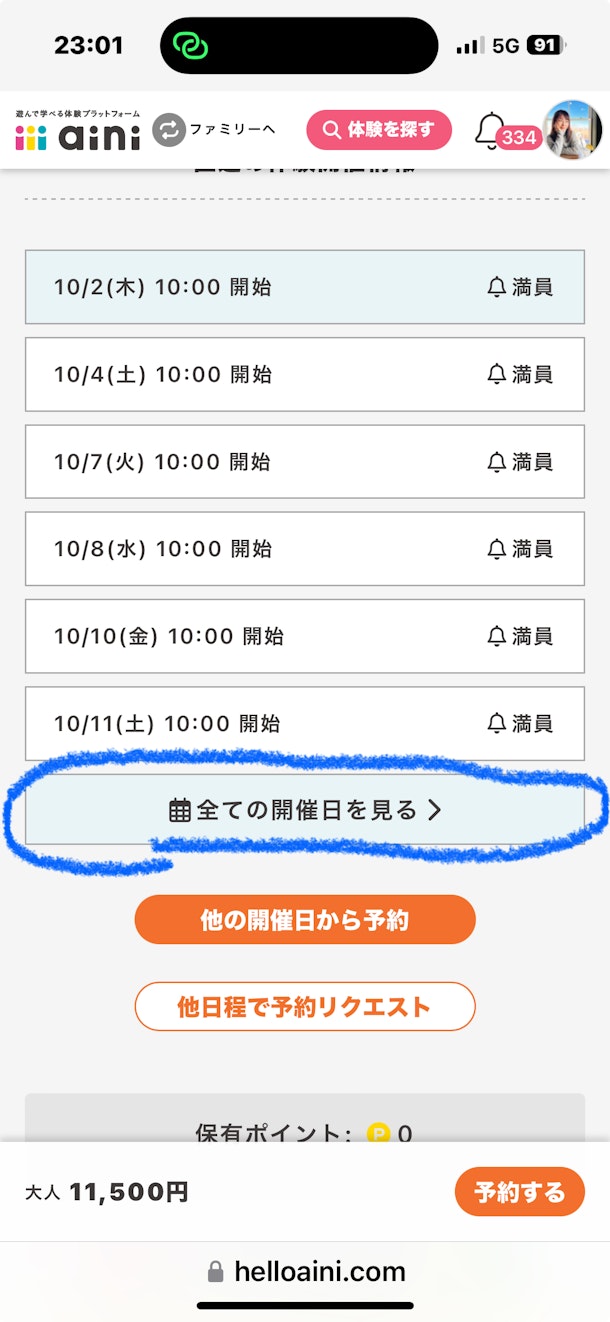Tap the 予約する booking button
The width and height of the screenshot is (610, 1322).
click(x=519, y=1192)
